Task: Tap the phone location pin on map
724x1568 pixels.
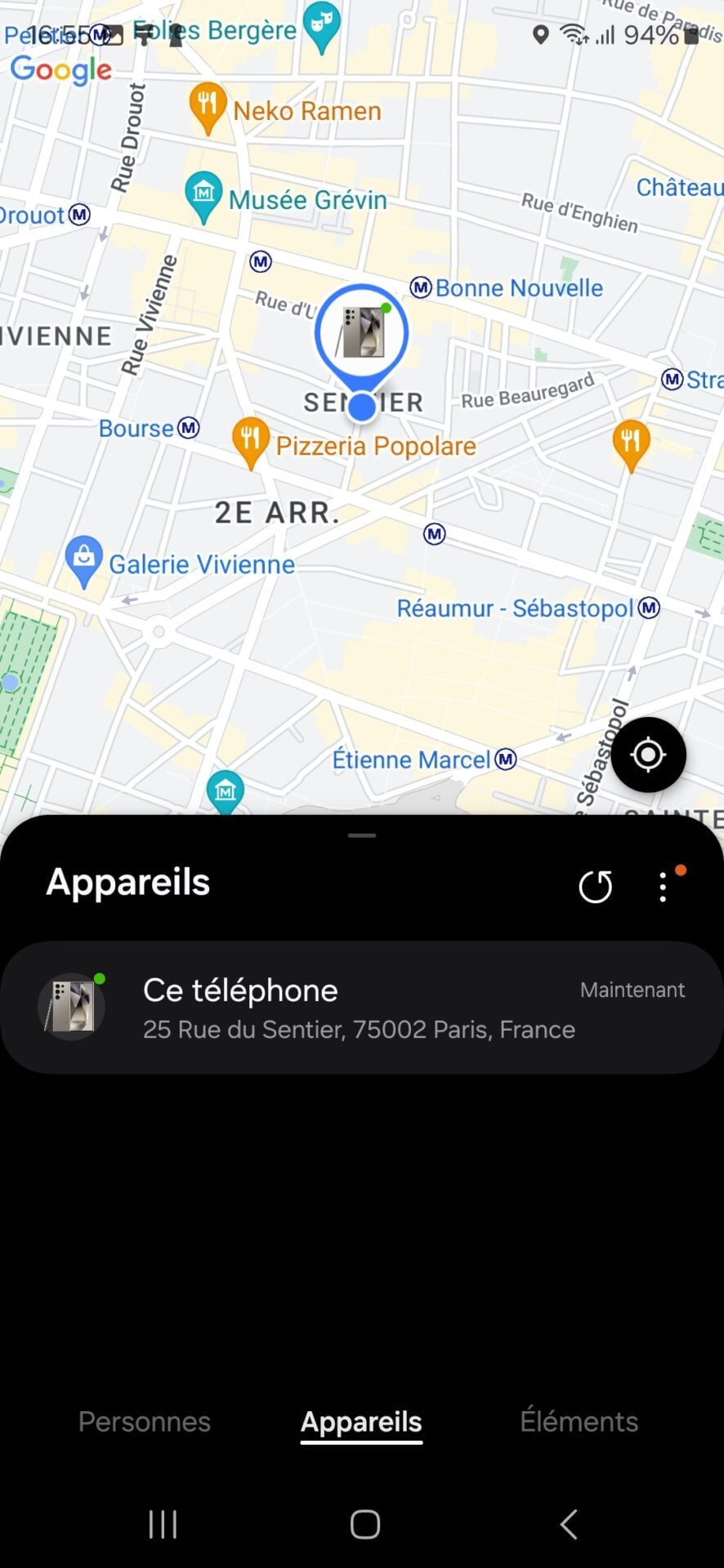Action: (x=362, y=333)
